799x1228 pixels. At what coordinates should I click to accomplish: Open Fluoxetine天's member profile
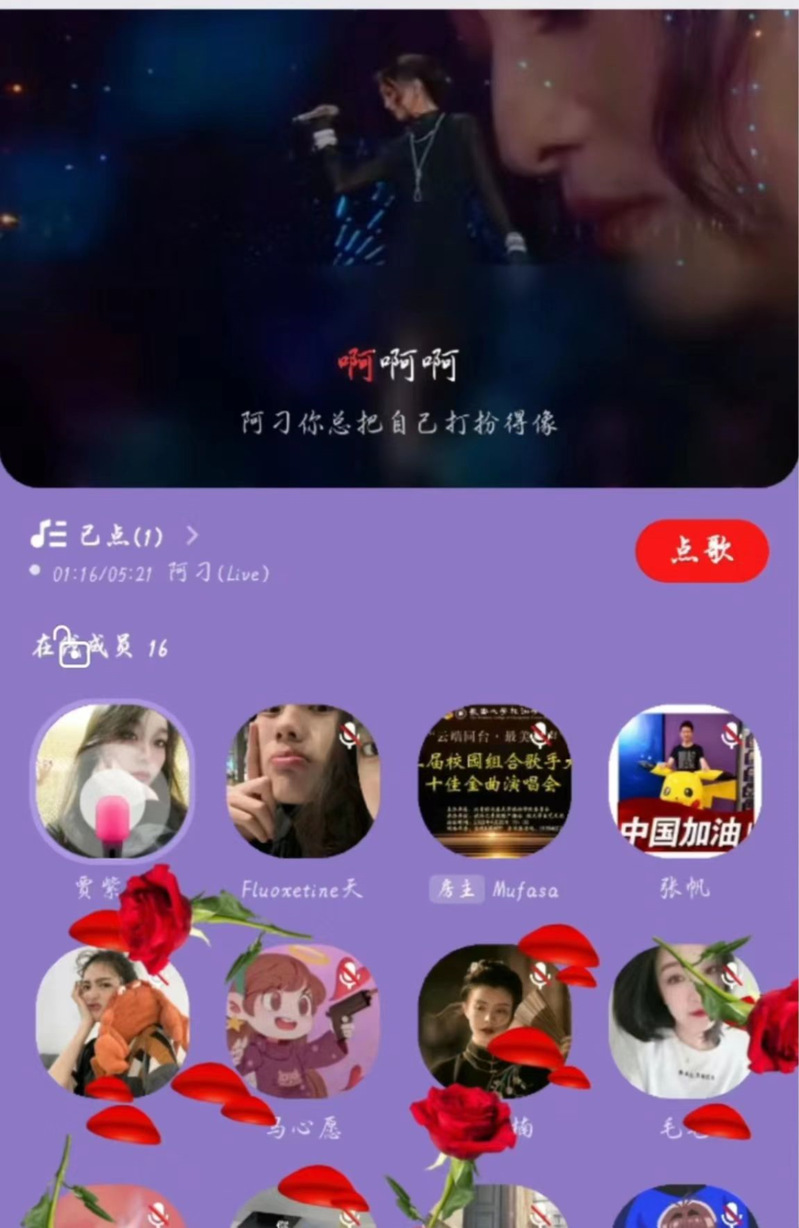pos(302,781)
